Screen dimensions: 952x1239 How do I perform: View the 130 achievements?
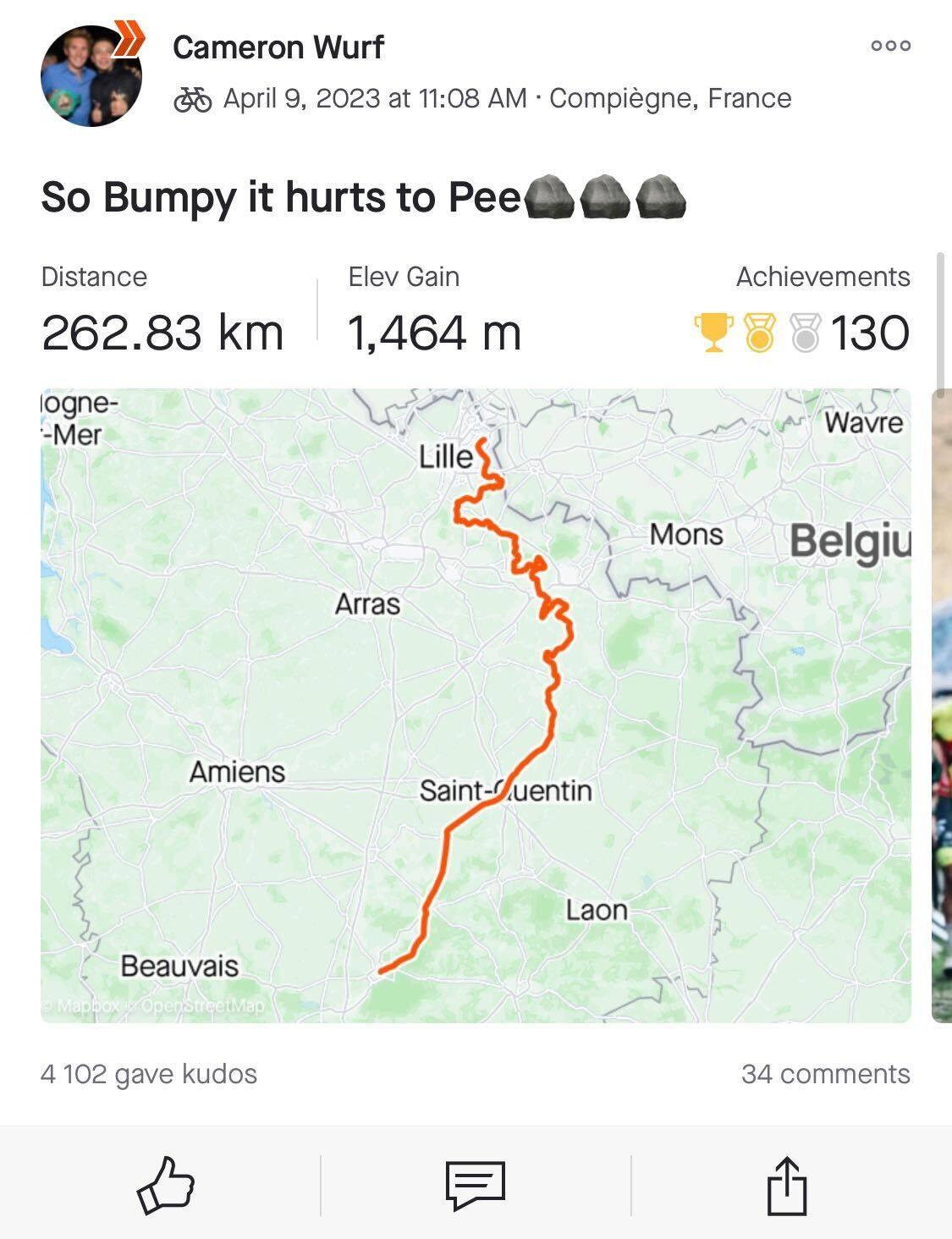(x=801, y=332)
